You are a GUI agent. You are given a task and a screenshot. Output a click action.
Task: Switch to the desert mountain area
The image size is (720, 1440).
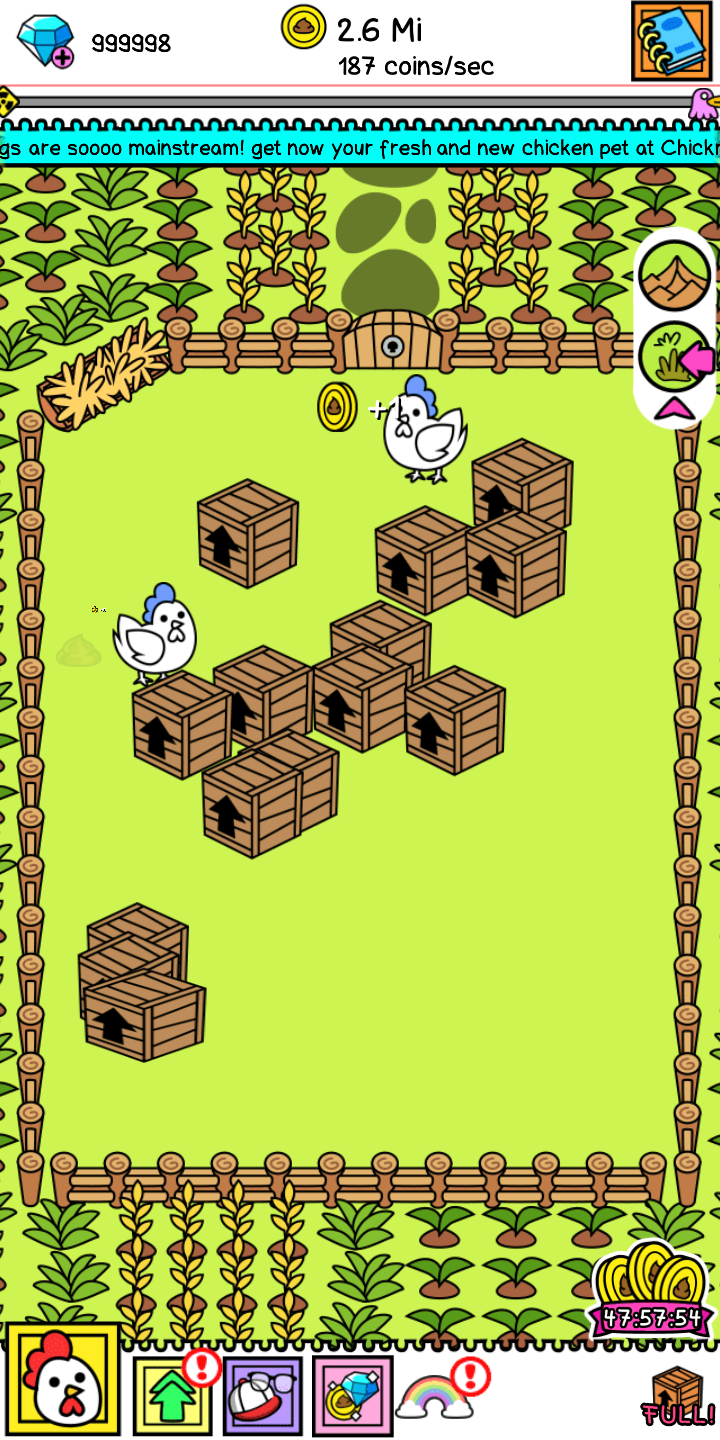coord(674,275)
